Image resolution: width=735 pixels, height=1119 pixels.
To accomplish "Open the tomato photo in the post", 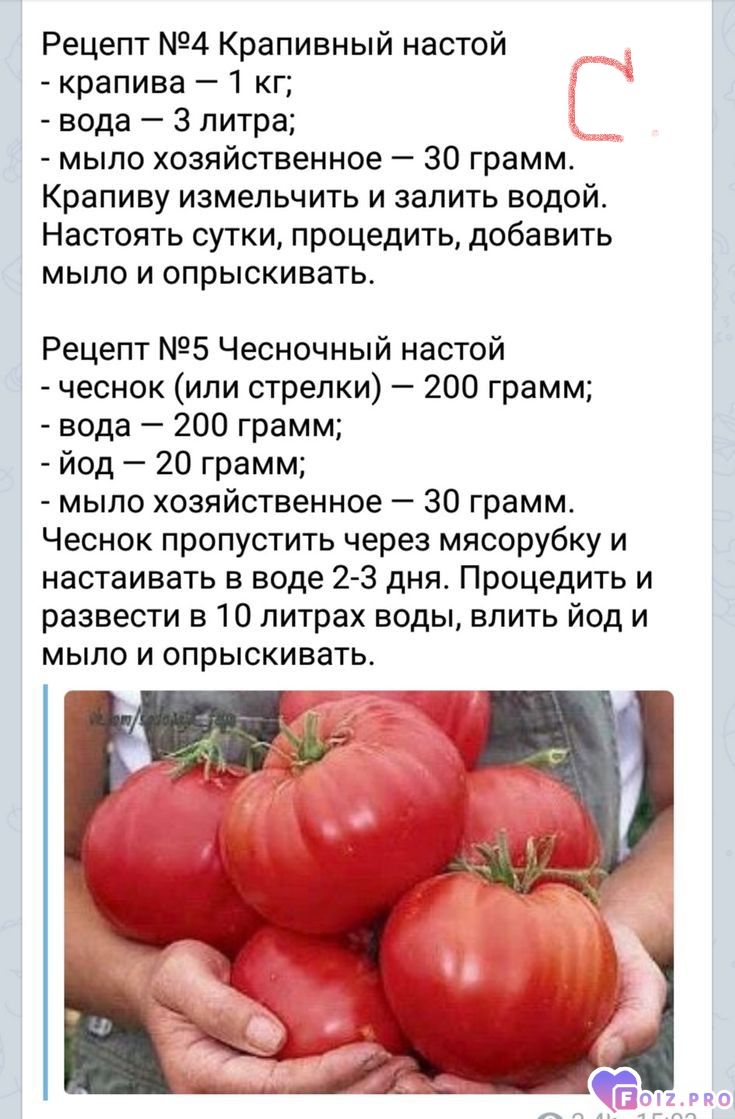I will [x=368, y=890].
